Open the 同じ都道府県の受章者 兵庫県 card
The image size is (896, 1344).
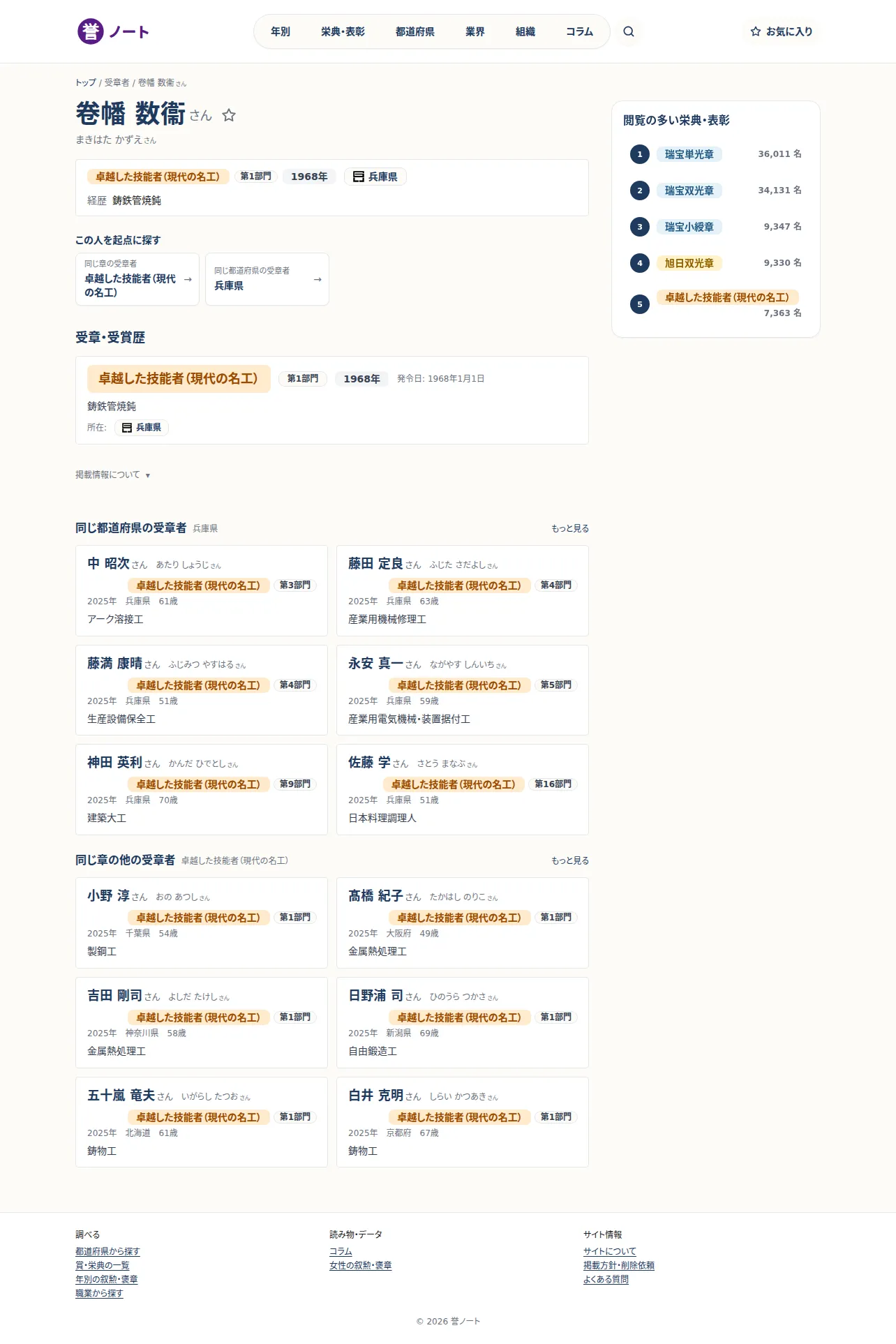click(267, 279)
